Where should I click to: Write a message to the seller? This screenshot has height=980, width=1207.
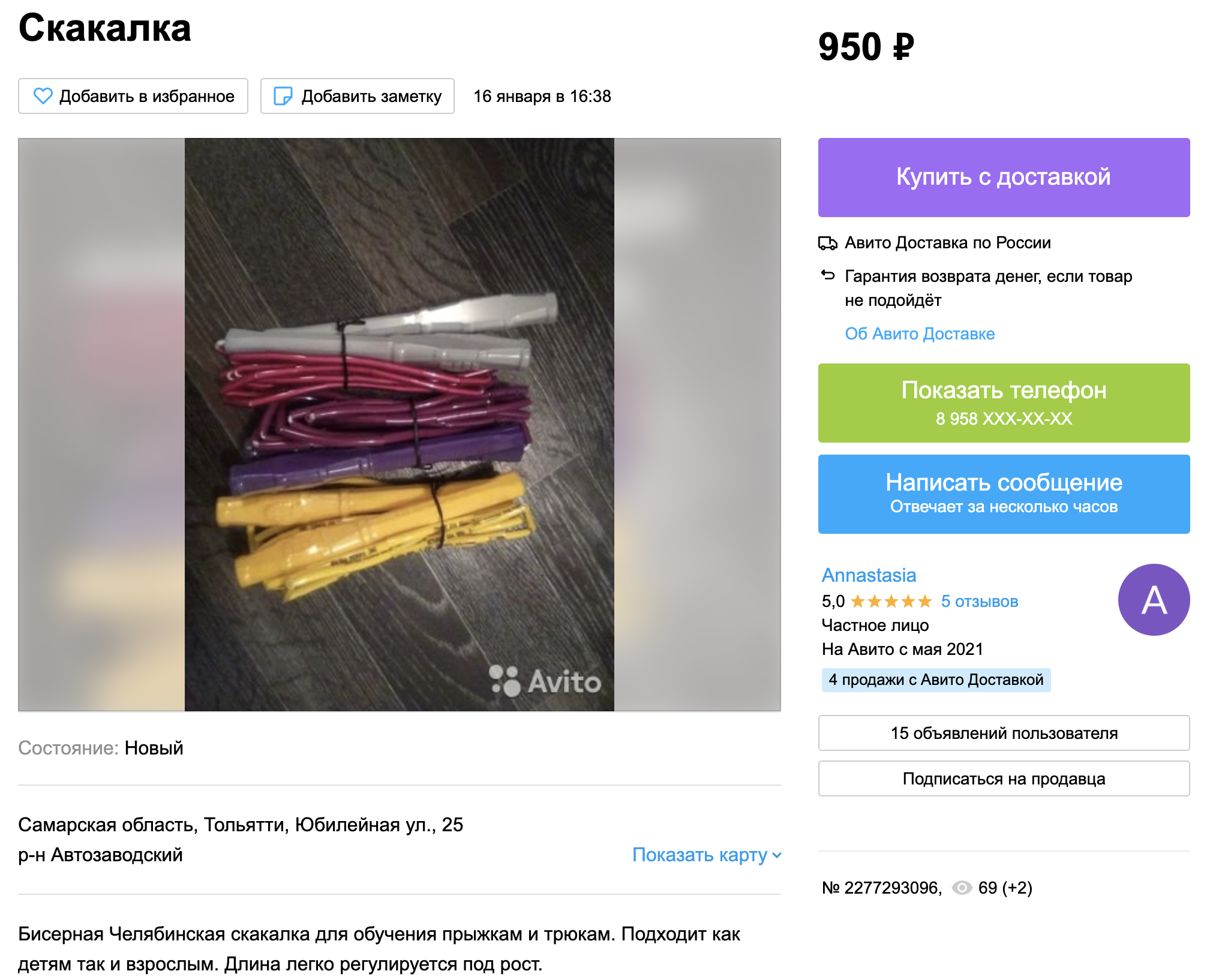pos(1003,494)
